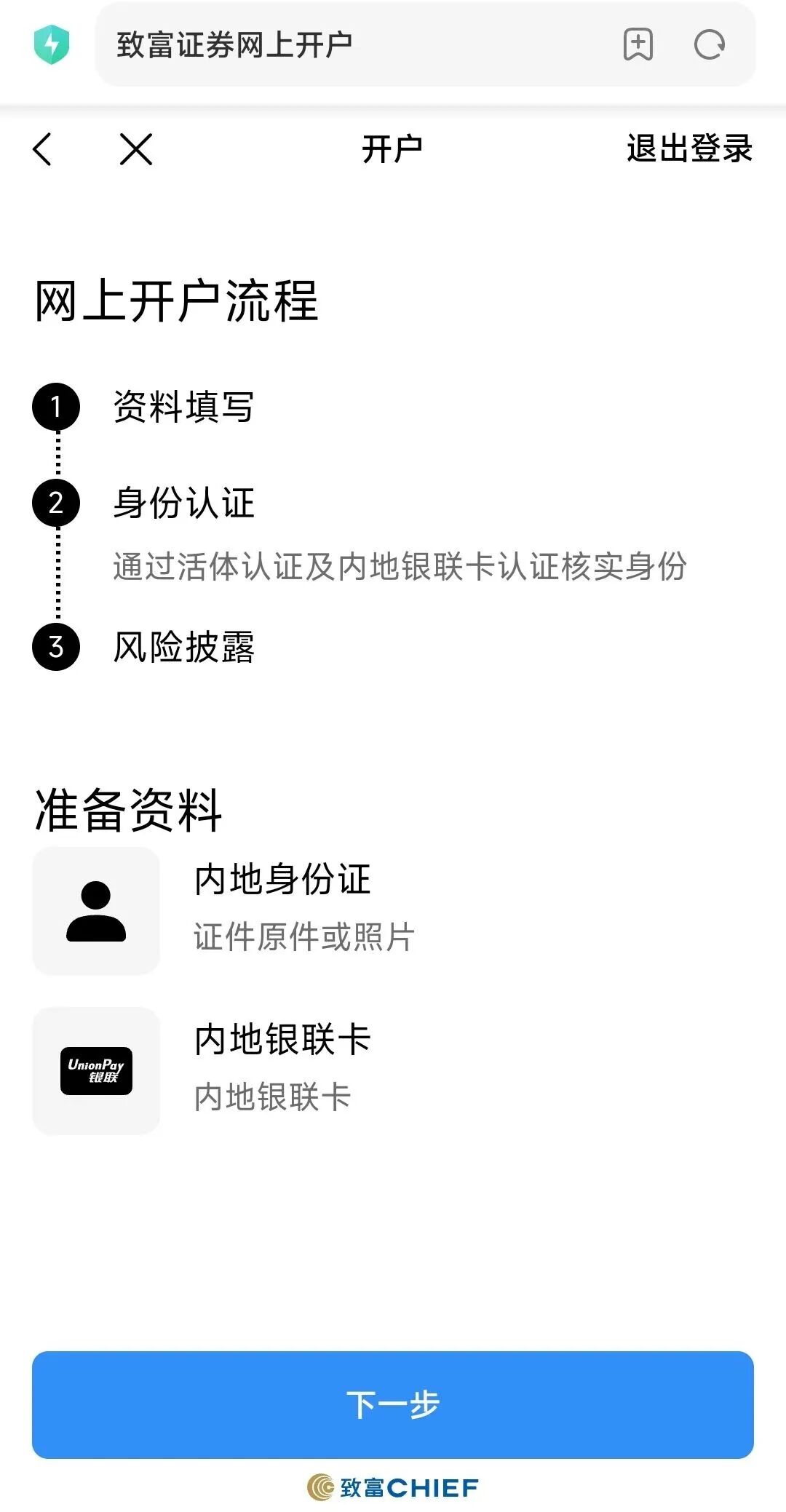
Task: Close the account opening page
Action: pos(136,149)
